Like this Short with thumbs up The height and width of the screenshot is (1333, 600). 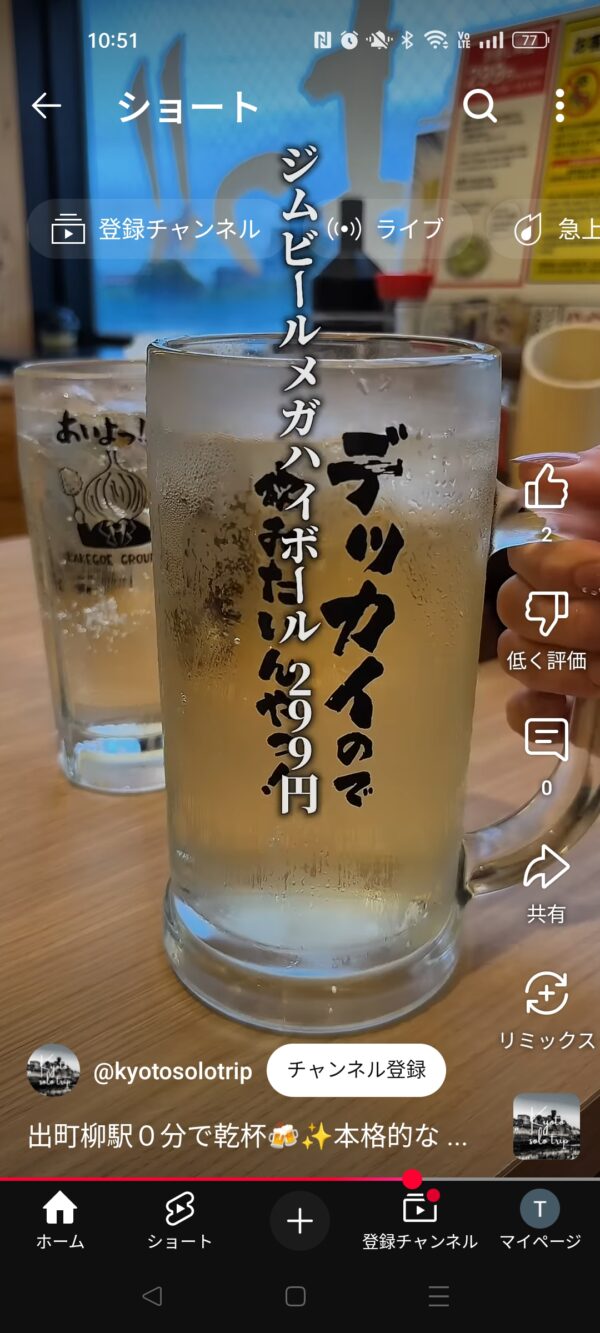click(x=546, y=488)
